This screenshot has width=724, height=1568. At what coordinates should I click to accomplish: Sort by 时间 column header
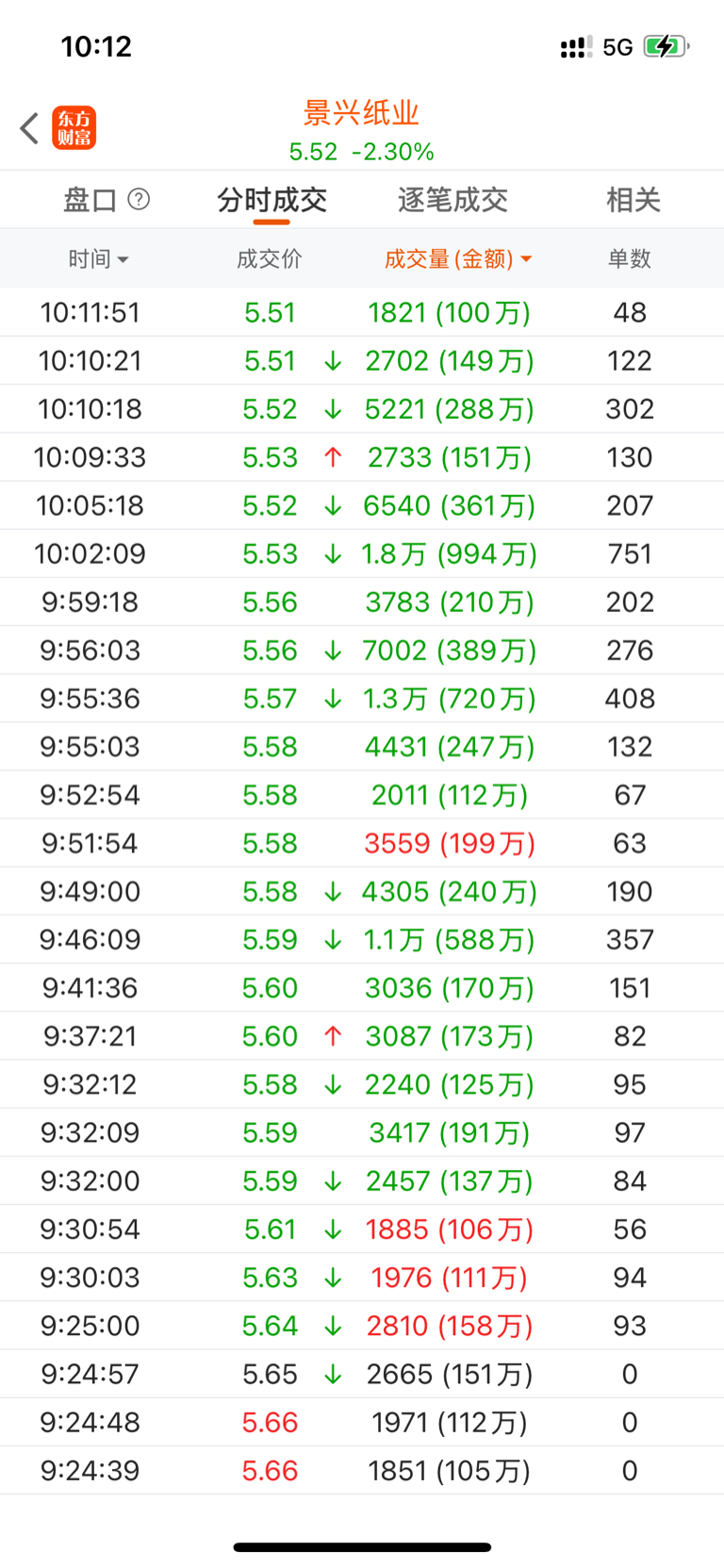pos(97,258)
